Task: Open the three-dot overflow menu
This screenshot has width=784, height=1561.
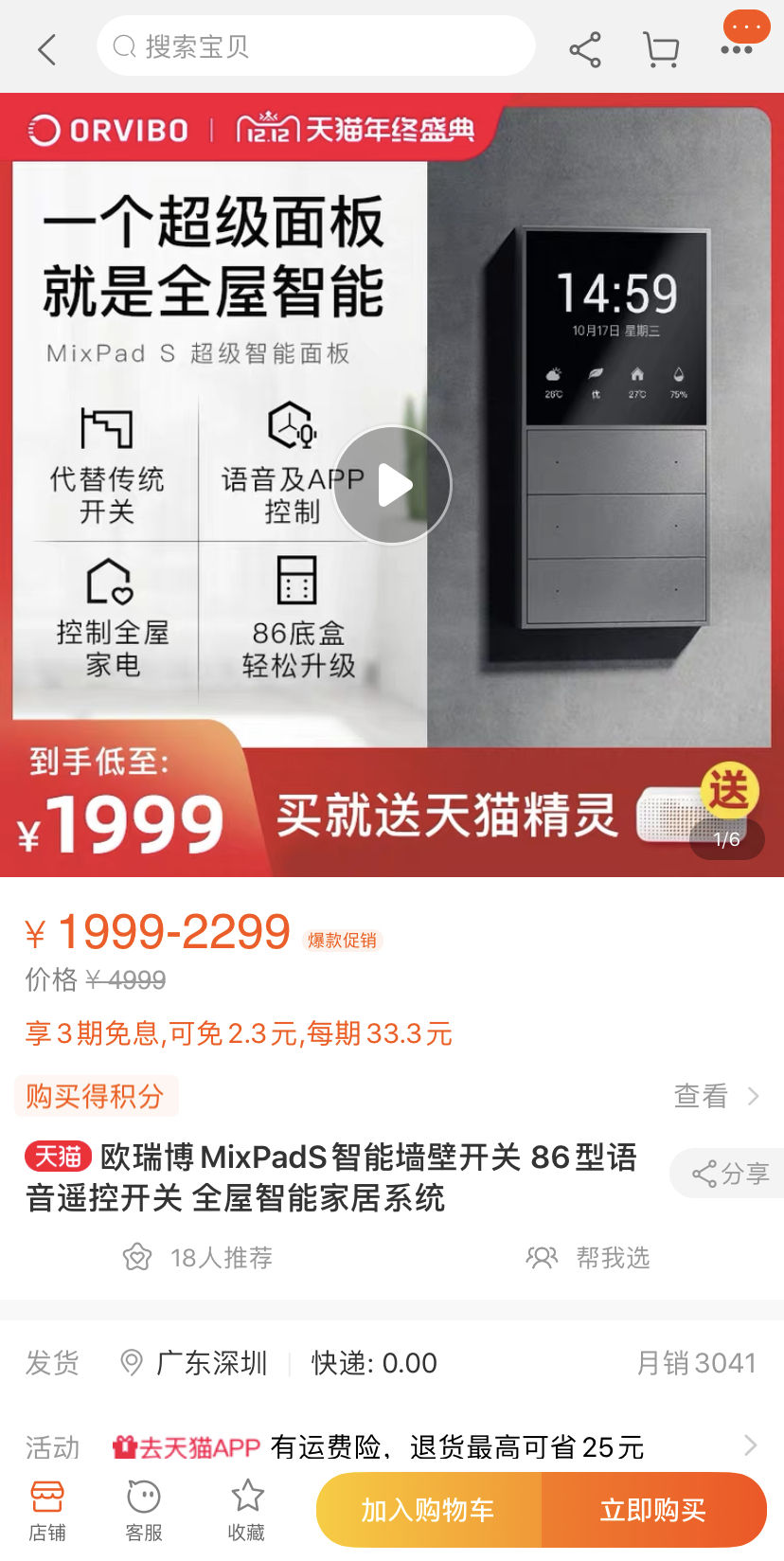Action: click(737, 49)
